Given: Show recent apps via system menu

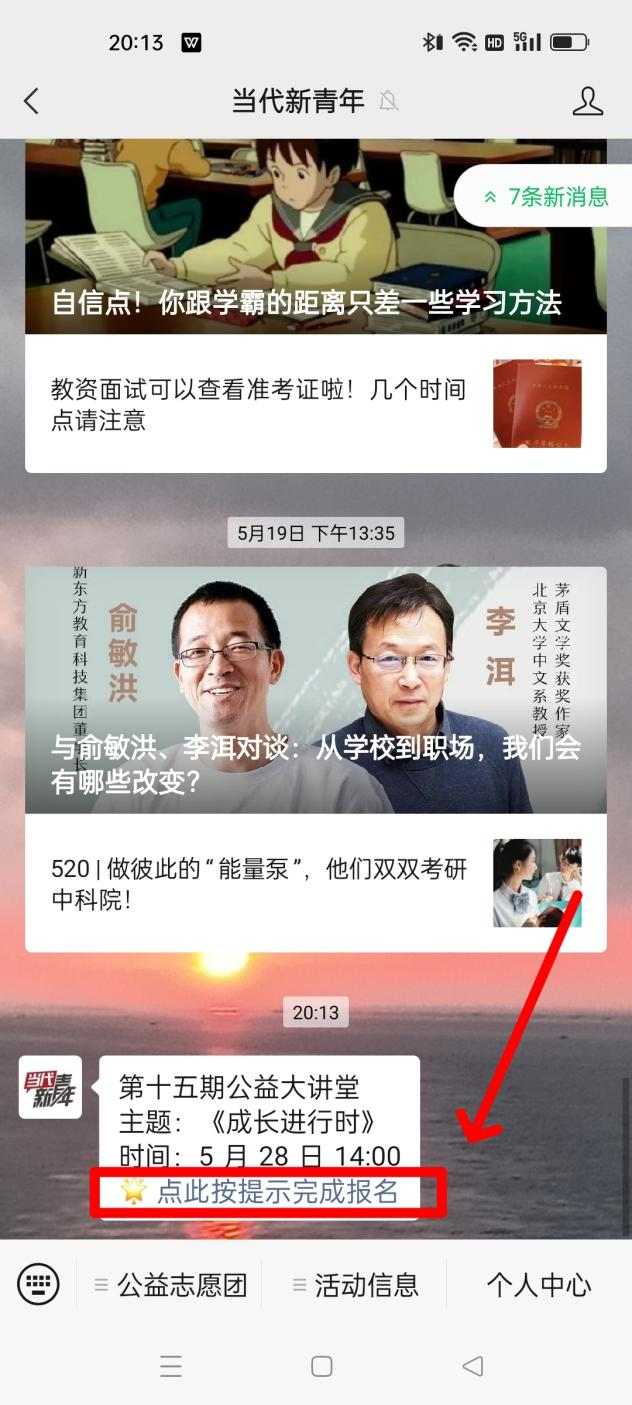Looking at the screenshot, I should (171, 1366).
